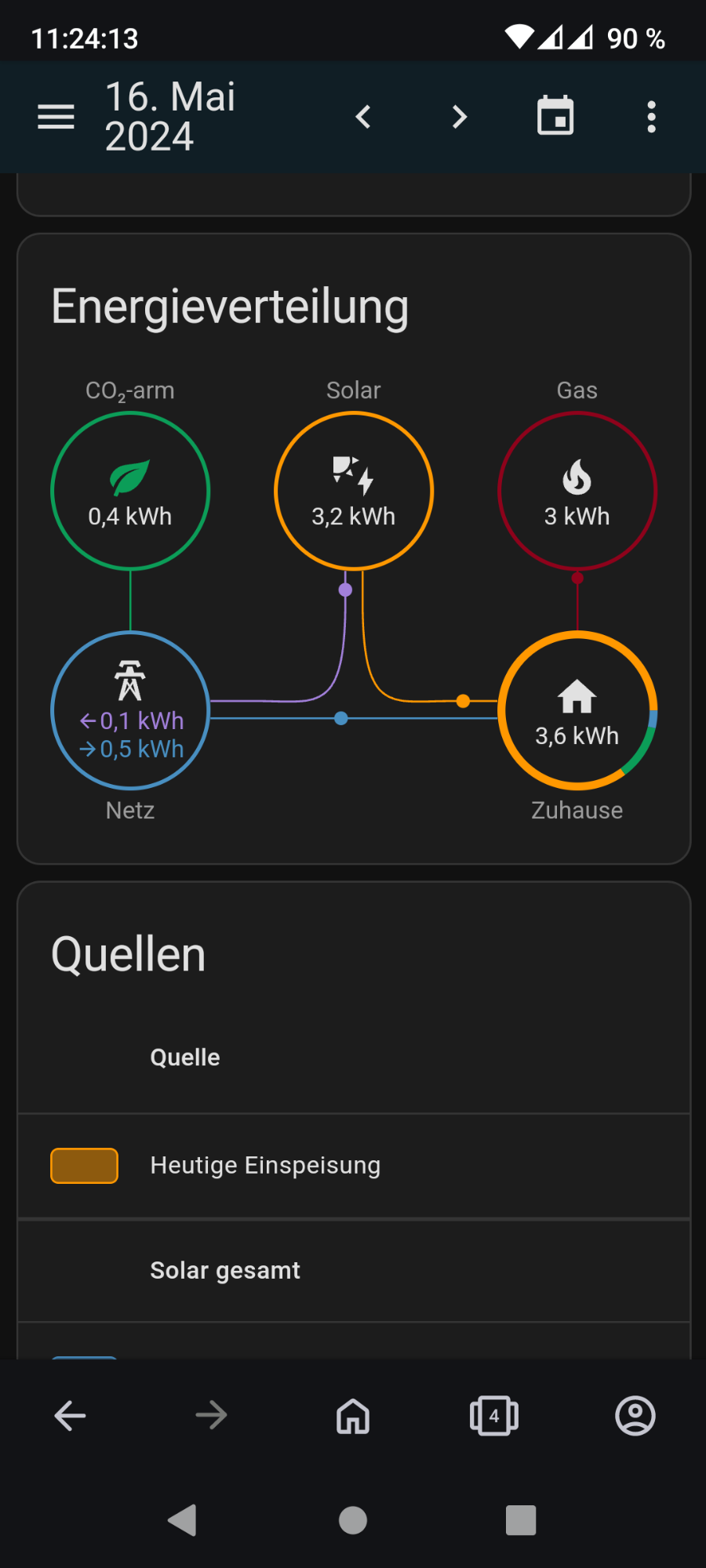Open the Netz grid circle details
Screen dimensions: 706x1568
[130, 710]
